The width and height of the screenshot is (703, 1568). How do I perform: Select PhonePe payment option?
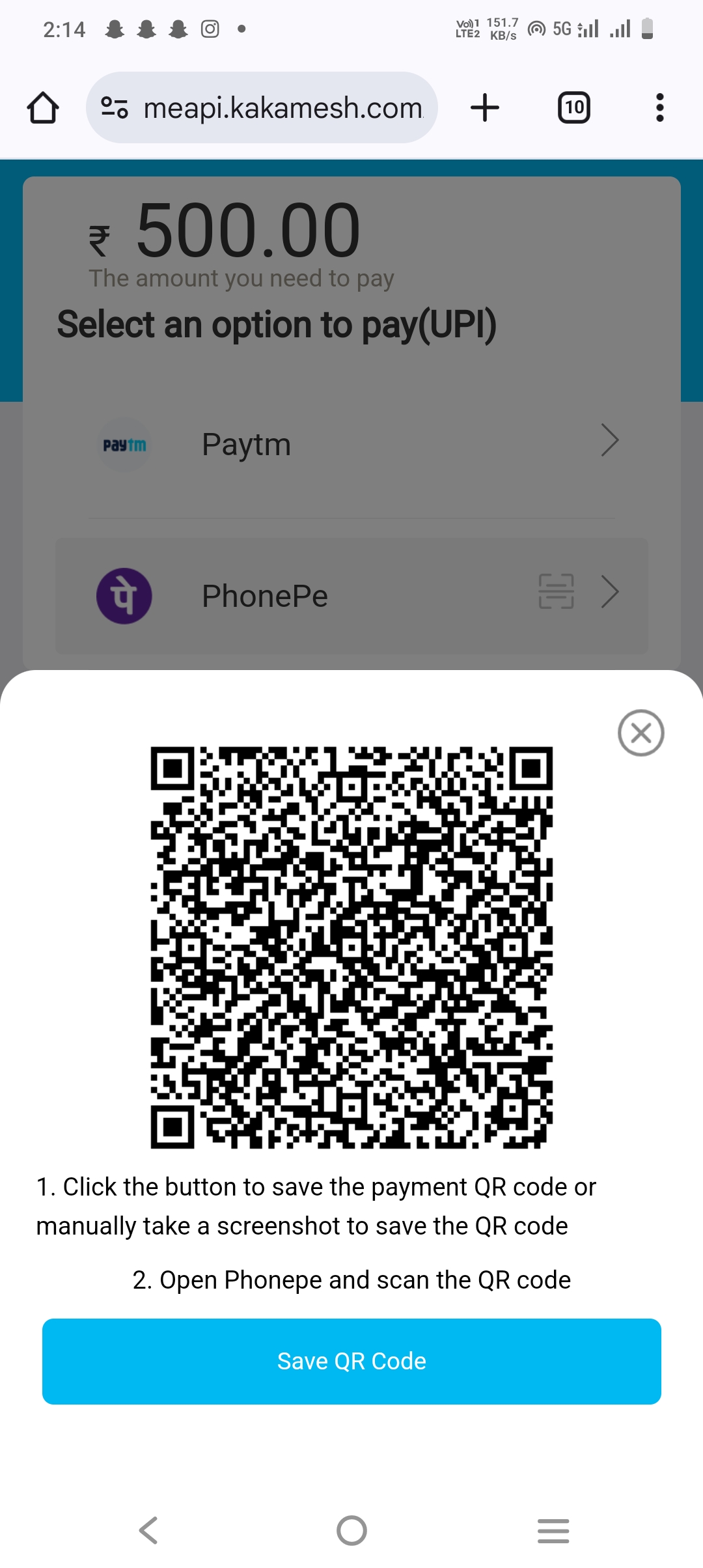point(351,595)
